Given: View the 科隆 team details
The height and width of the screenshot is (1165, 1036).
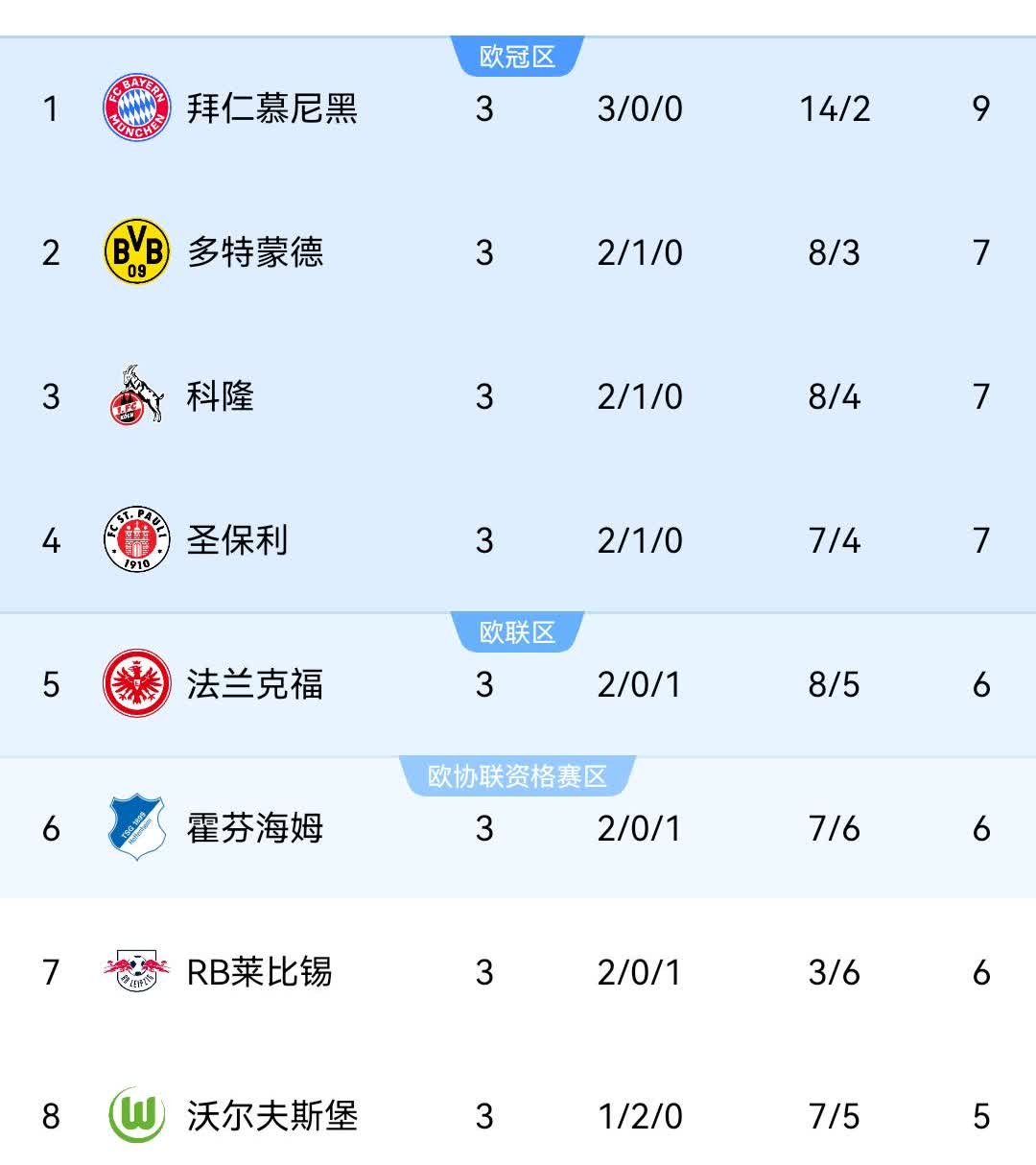Looking at the screenshot, I should click(x=221, y=396).
